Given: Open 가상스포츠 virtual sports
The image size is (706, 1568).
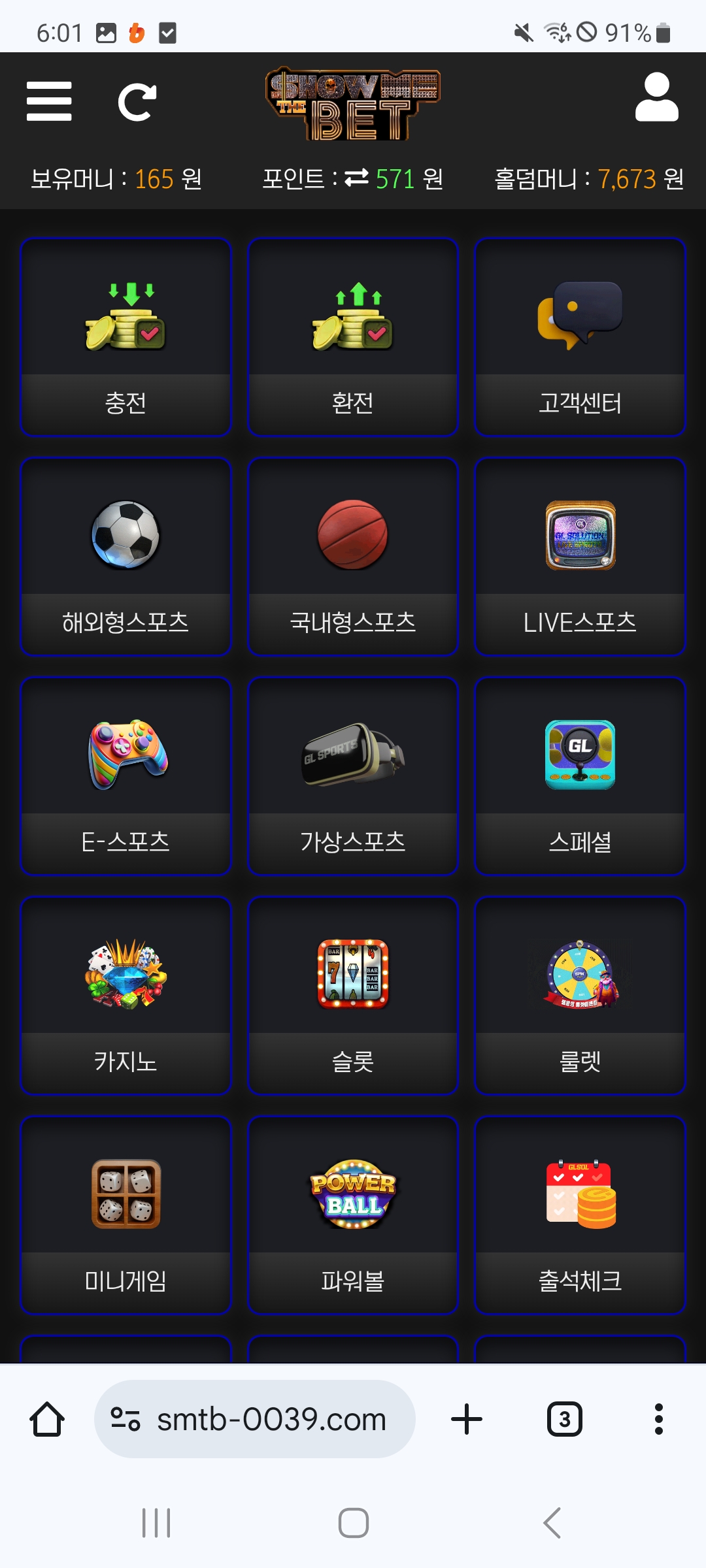Looking at the screenshot, I should click(x=352, y=776).
